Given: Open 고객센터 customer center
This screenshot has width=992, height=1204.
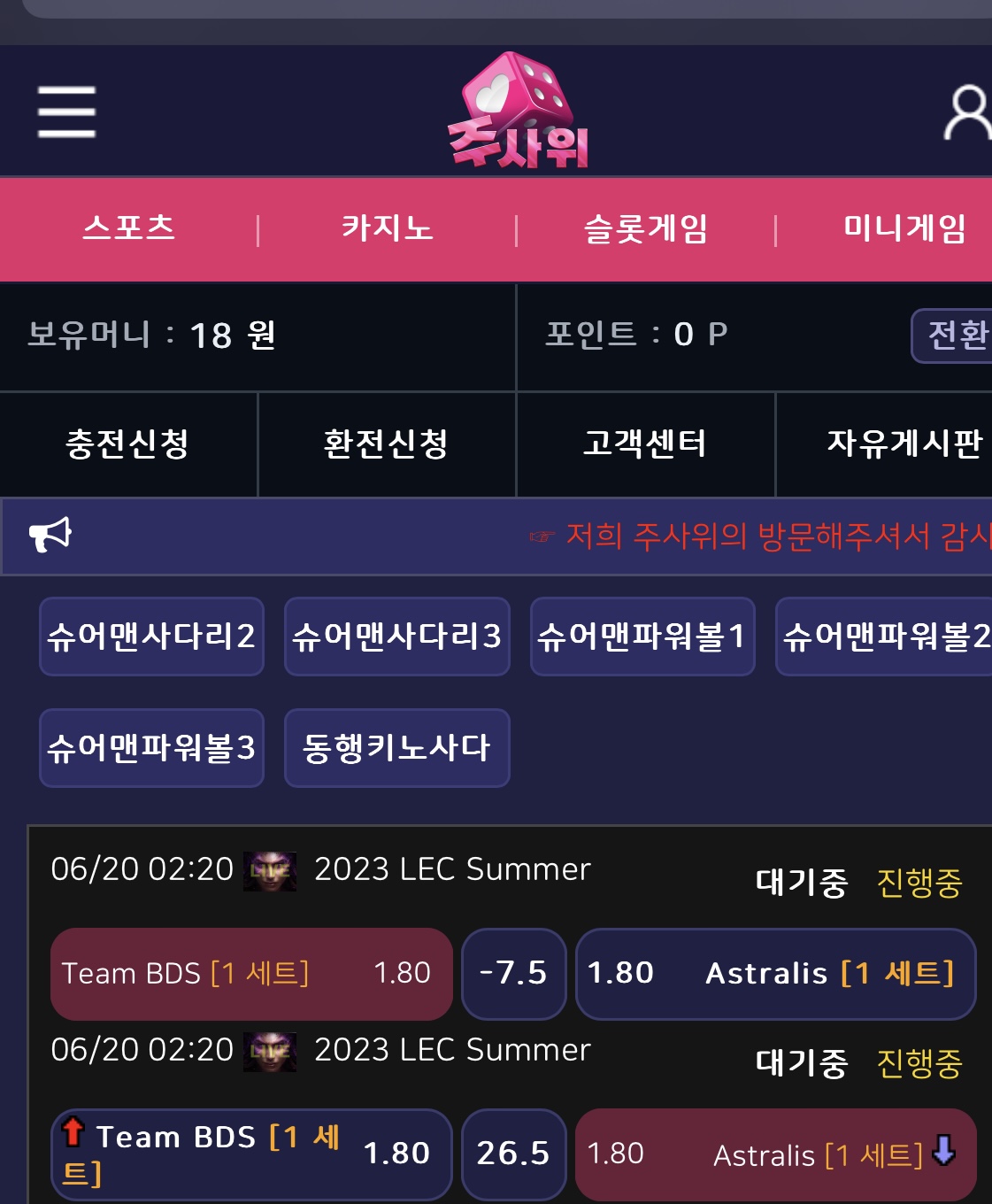Looking at the screenshot, I should coord(645,444).
